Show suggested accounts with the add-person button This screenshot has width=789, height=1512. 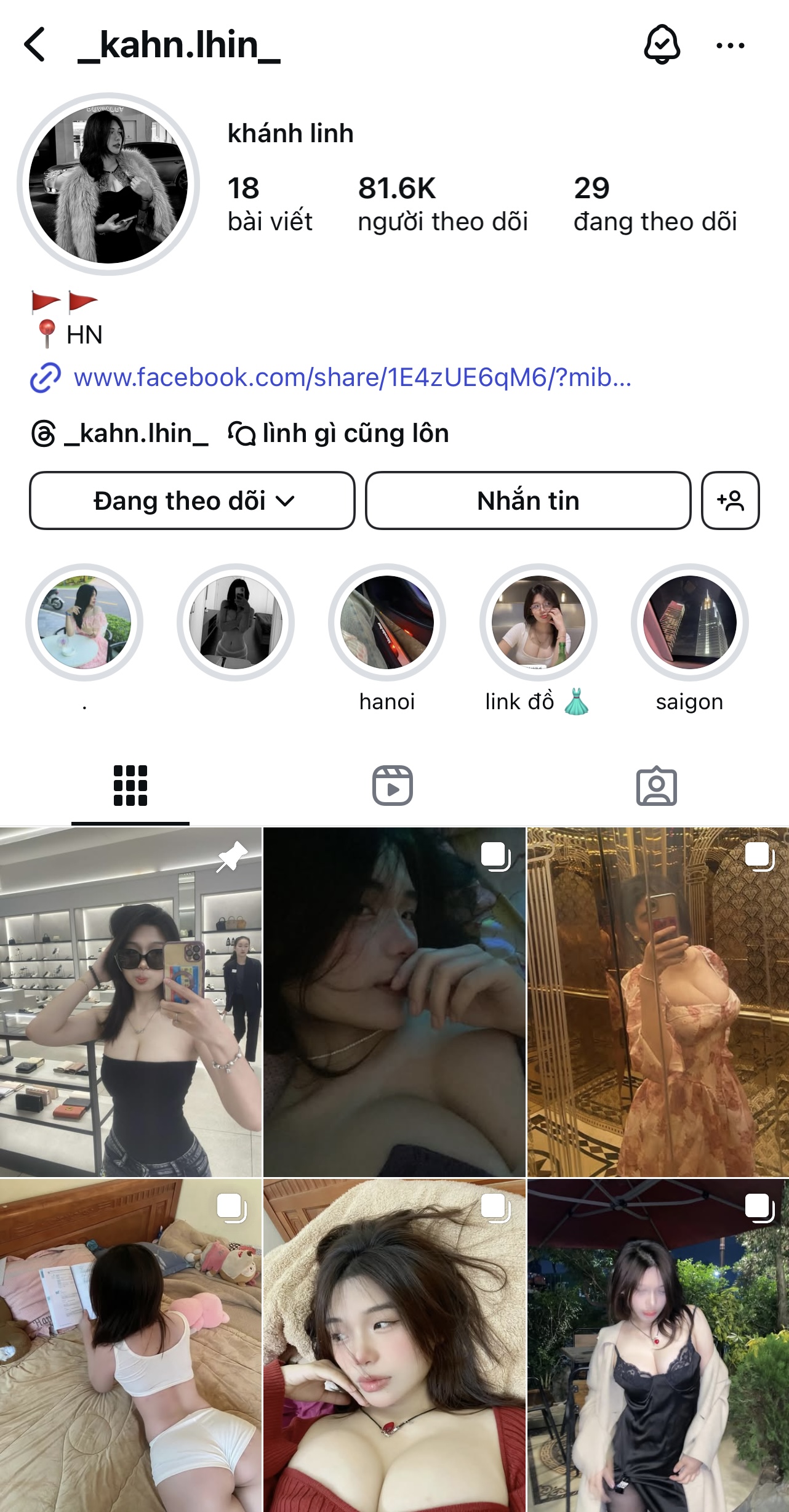tap(731, 501)
